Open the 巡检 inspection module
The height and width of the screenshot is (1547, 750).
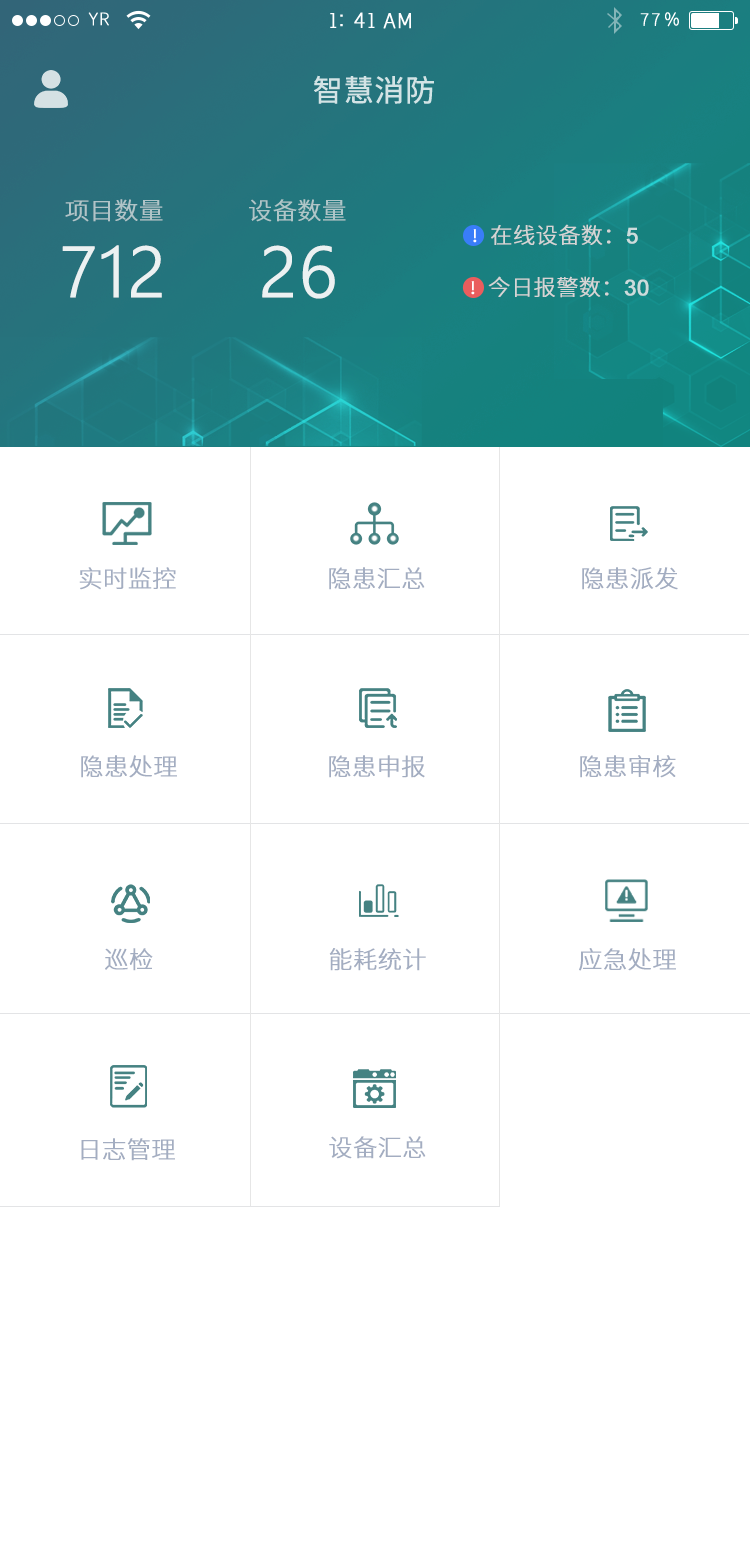pyautogui.click(x=126, y=900)
